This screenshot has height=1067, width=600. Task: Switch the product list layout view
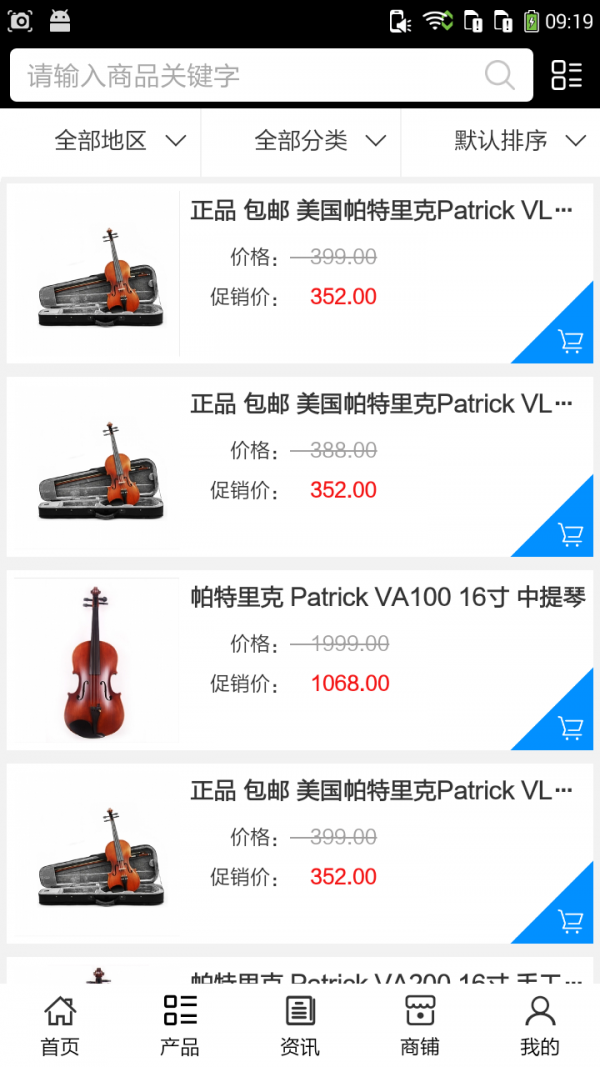coord(566,75)
